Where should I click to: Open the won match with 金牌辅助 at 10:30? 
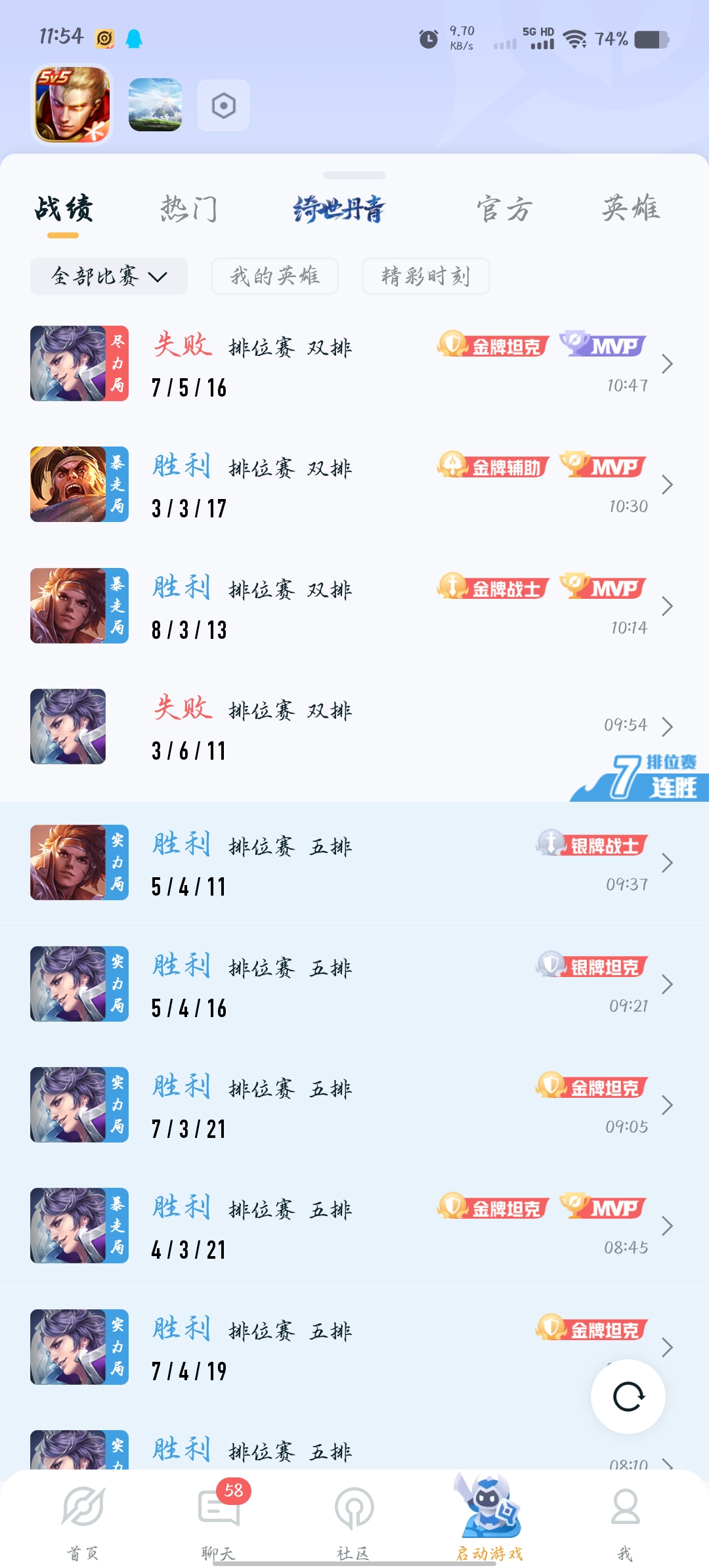click(354, 485)
